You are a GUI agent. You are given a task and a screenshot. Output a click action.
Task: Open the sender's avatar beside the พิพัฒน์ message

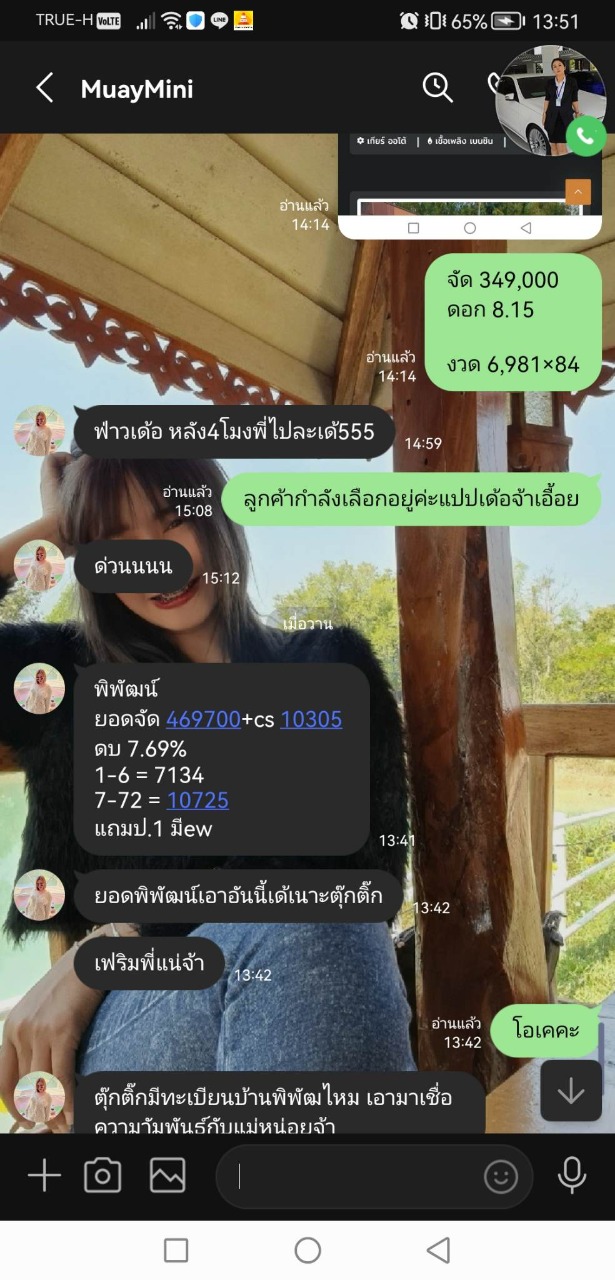pos(40,689)
